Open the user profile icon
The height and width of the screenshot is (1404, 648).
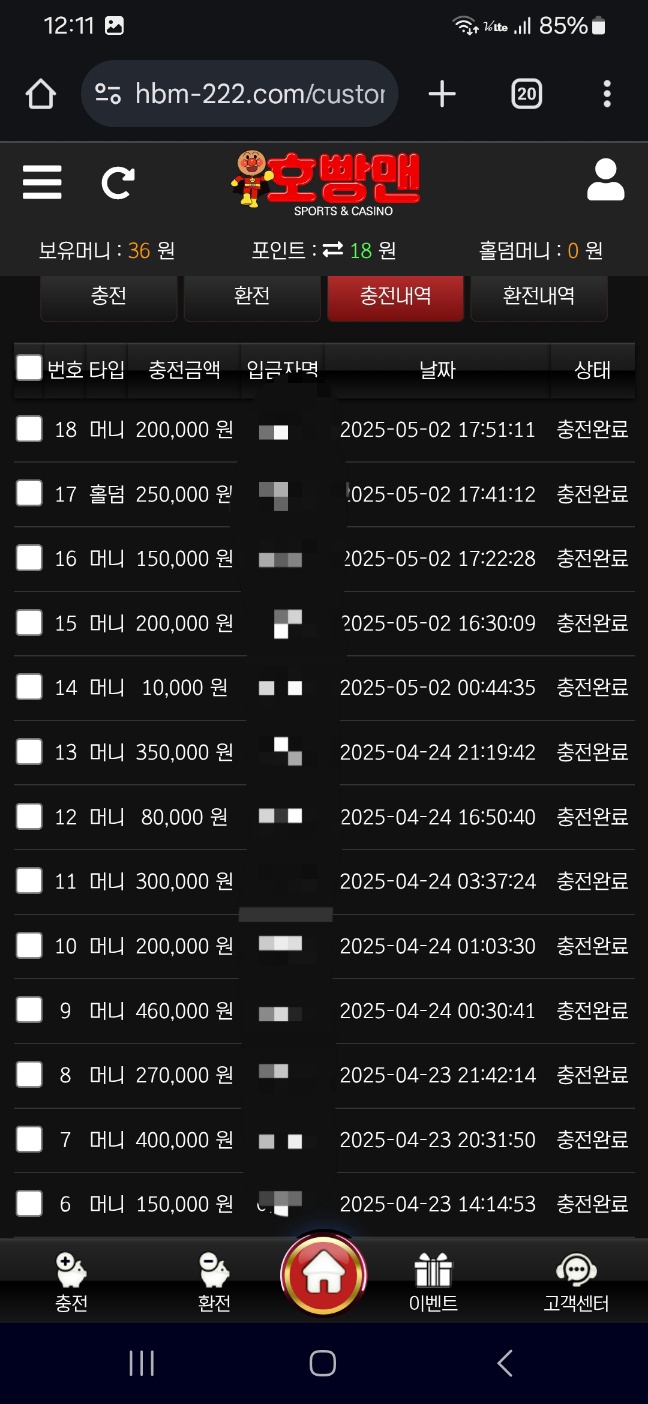click(605, 180)
